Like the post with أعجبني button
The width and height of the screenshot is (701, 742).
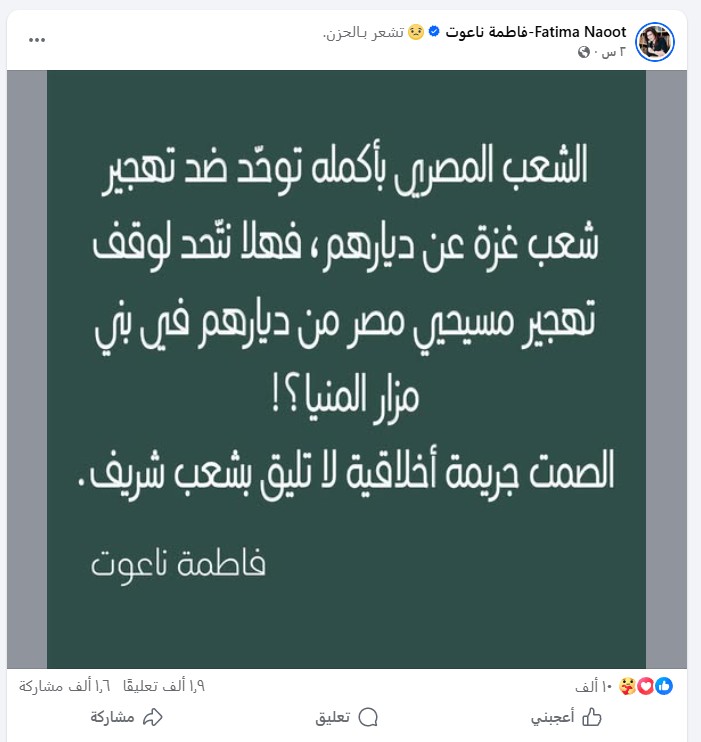(x=566, y=716)
